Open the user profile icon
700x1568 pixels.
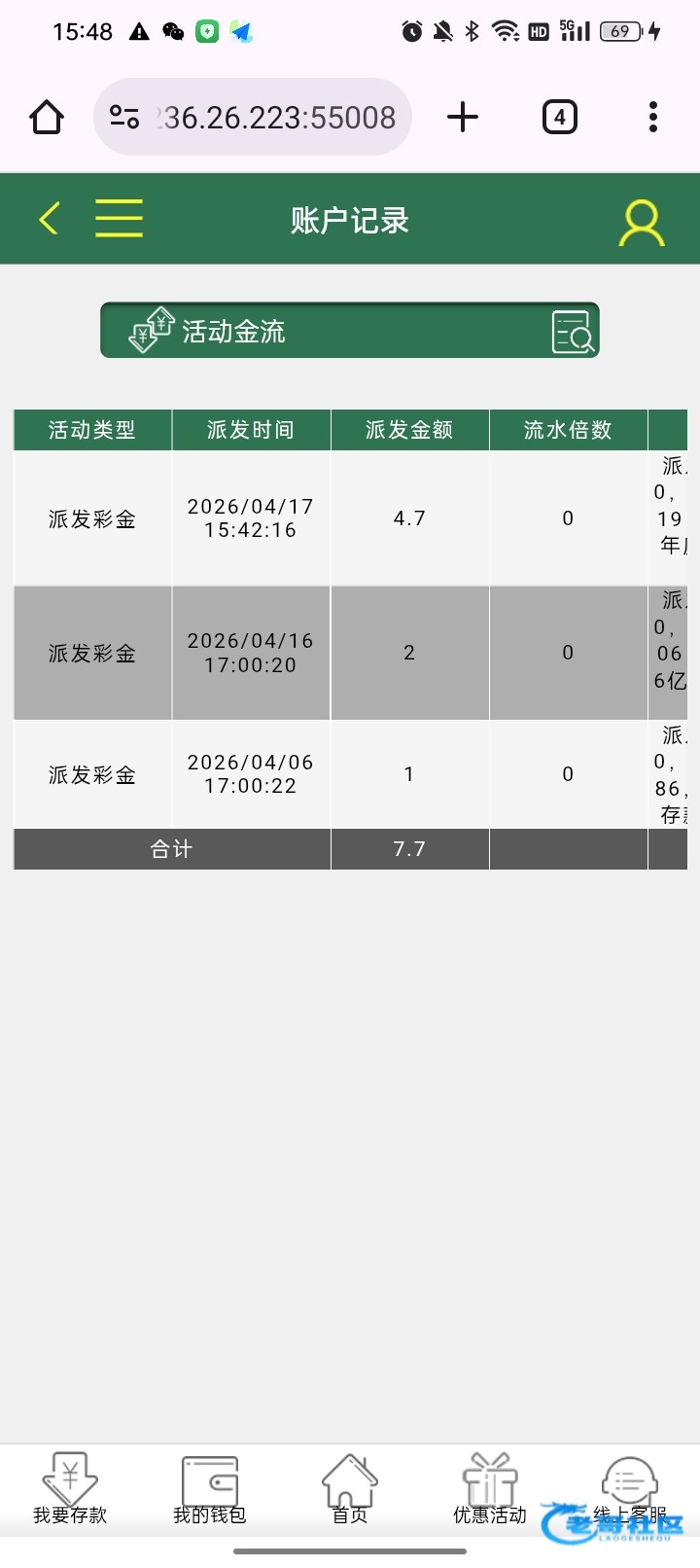click(x=642, y=223)
